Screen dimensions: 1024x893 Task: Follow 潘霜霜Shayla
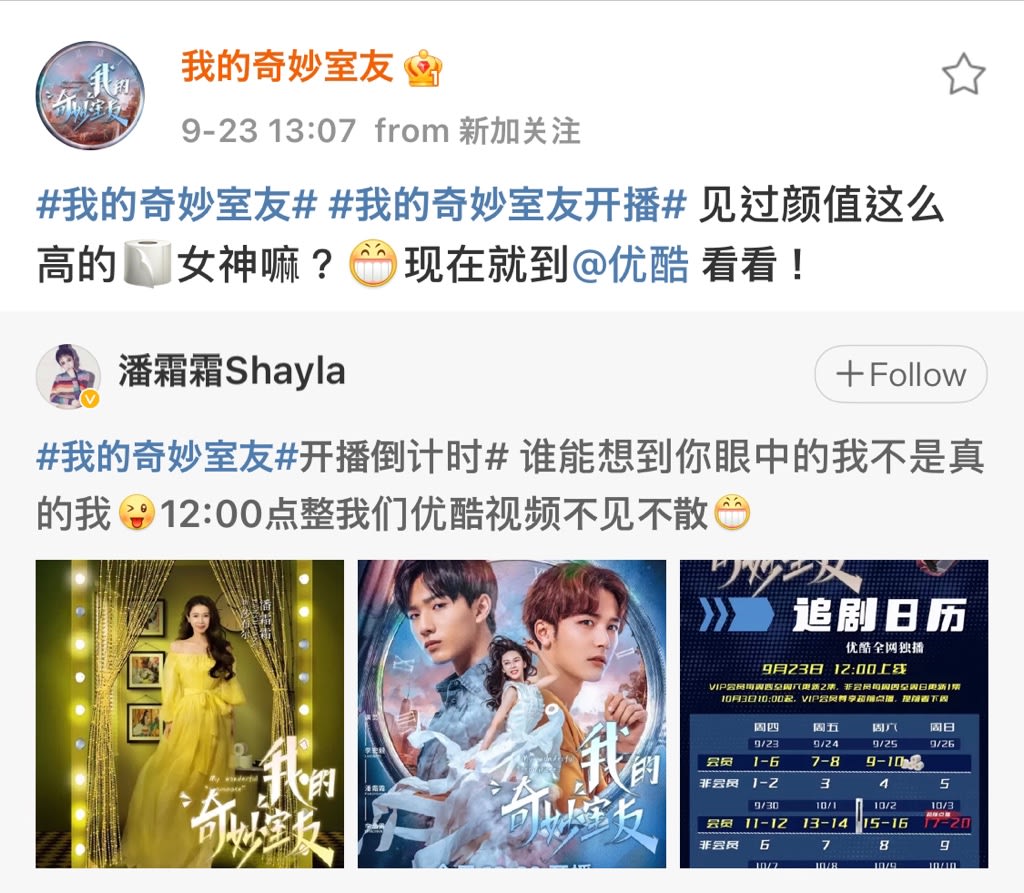click(900, 375)
